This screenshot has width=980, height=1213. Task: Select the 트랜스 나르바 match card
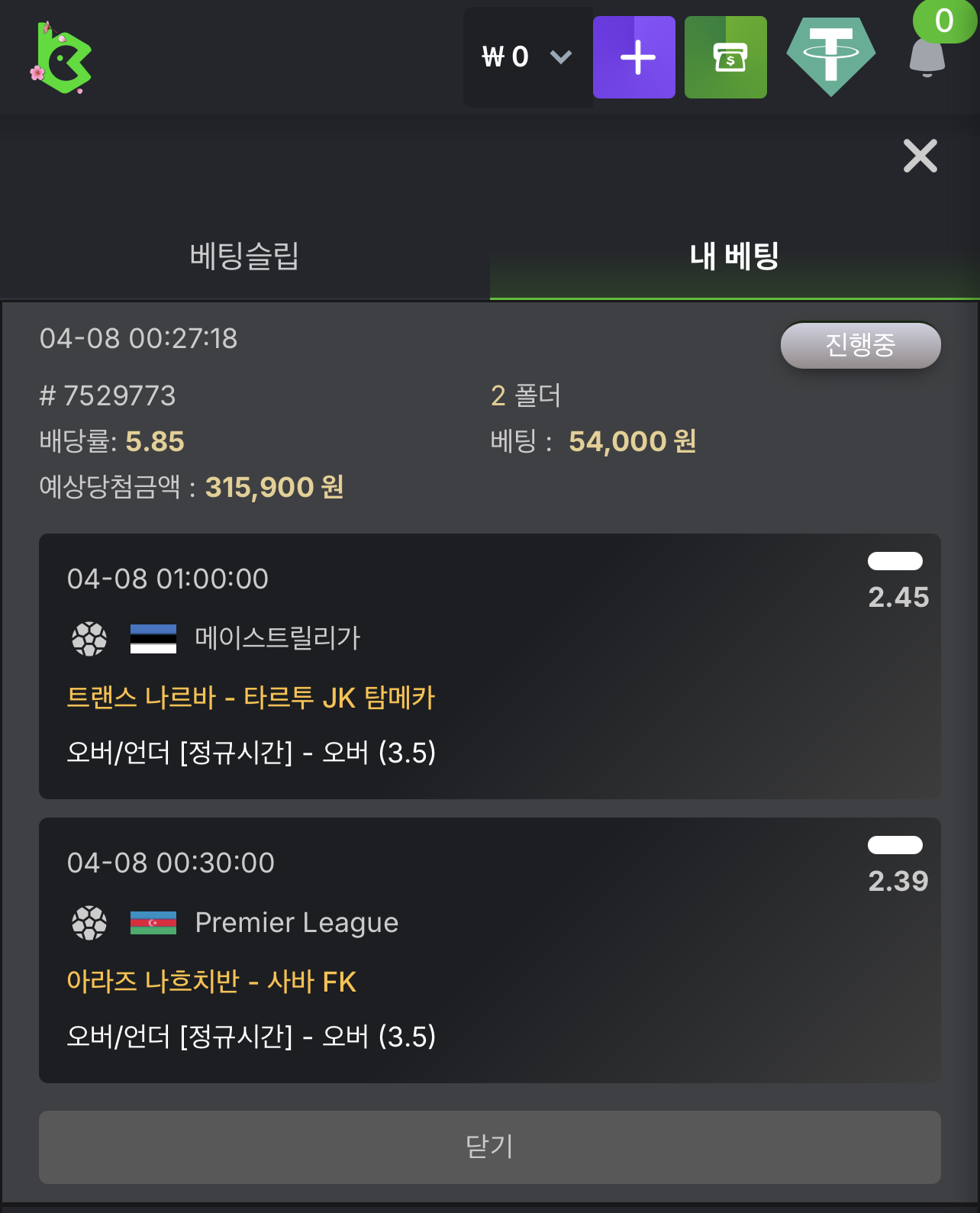[x=490, y=664]
